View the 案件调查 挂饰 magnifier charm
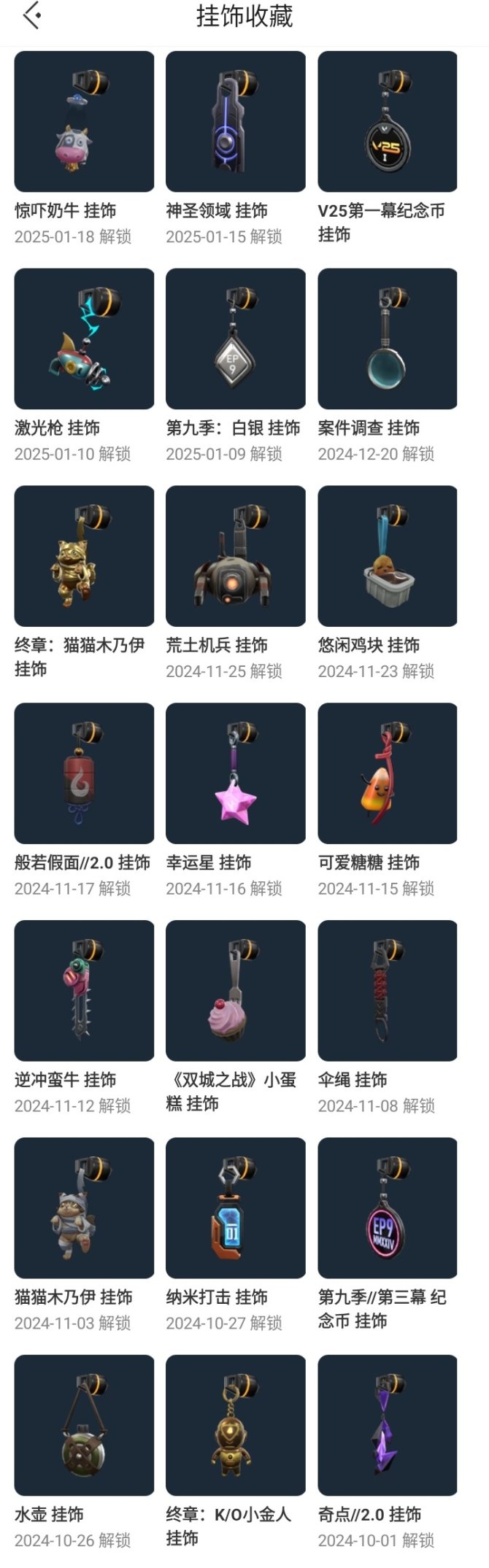Image resolution: width=489 pixels, height=1568 pixels. pos(387,339)
